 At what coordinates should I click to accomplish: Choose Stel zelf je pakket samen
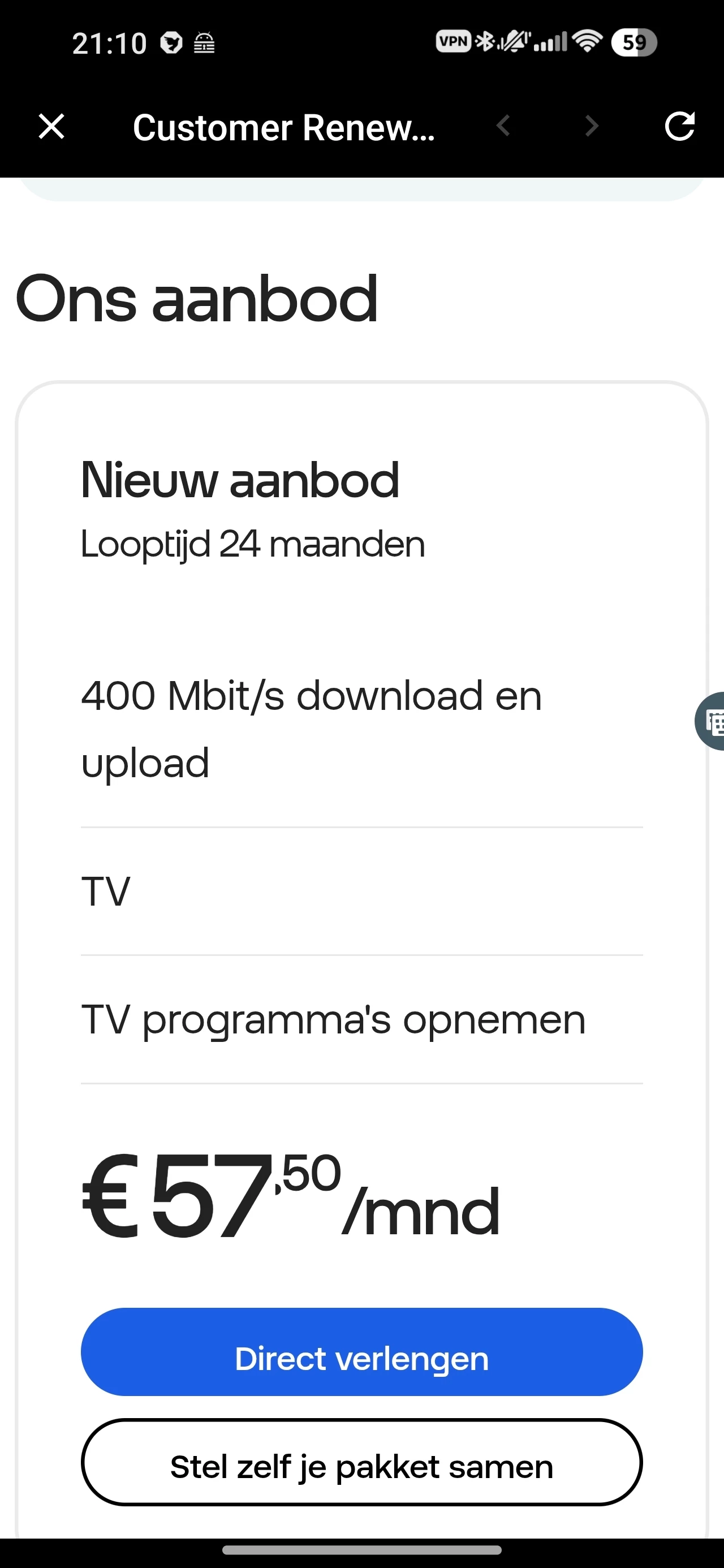coord(361,1467)
